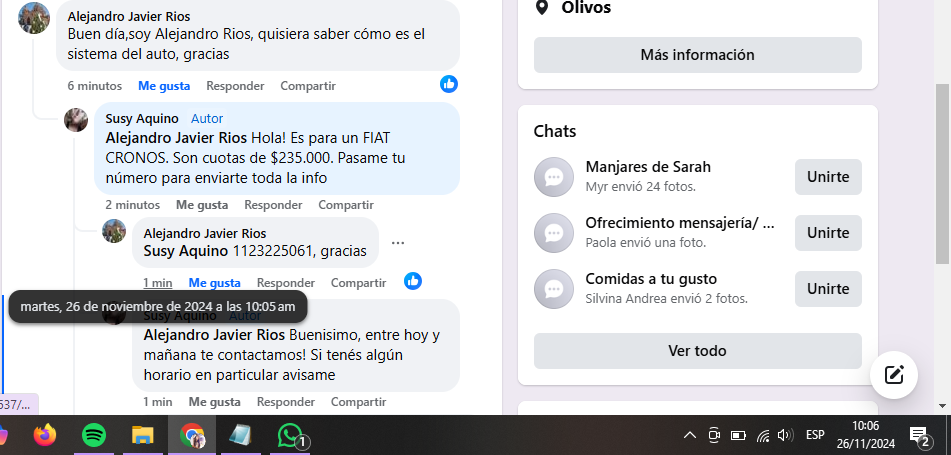View the like reaction on Alejandro's first comment
951x455 pixels.
click(x=449, y=85)
